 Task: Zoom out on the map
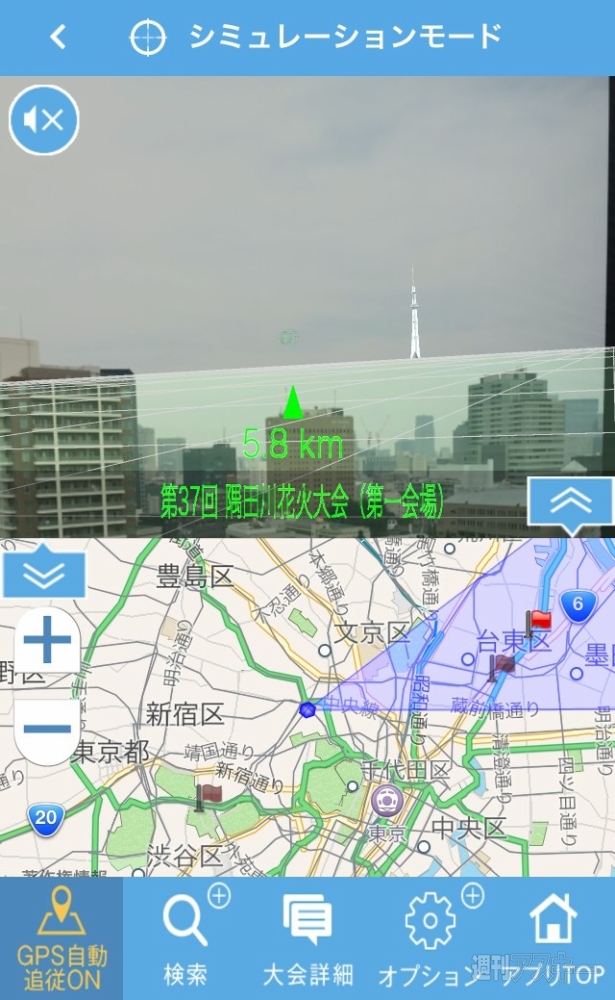[47, 727]
